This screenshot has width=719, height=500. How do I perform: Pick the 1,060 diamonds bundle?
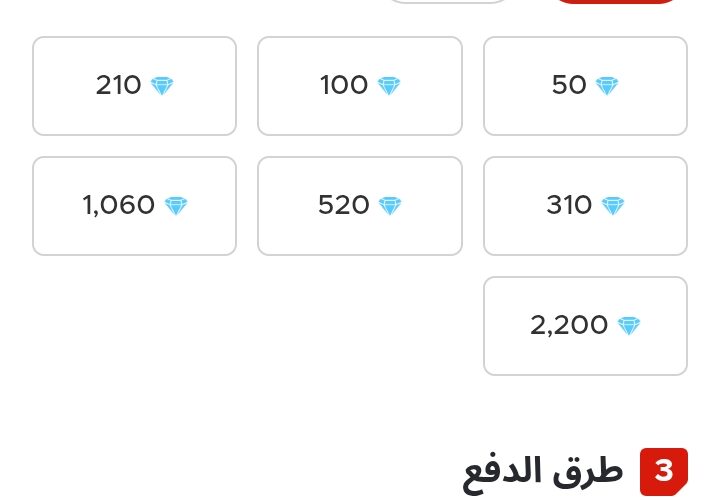tap(135, 206)
